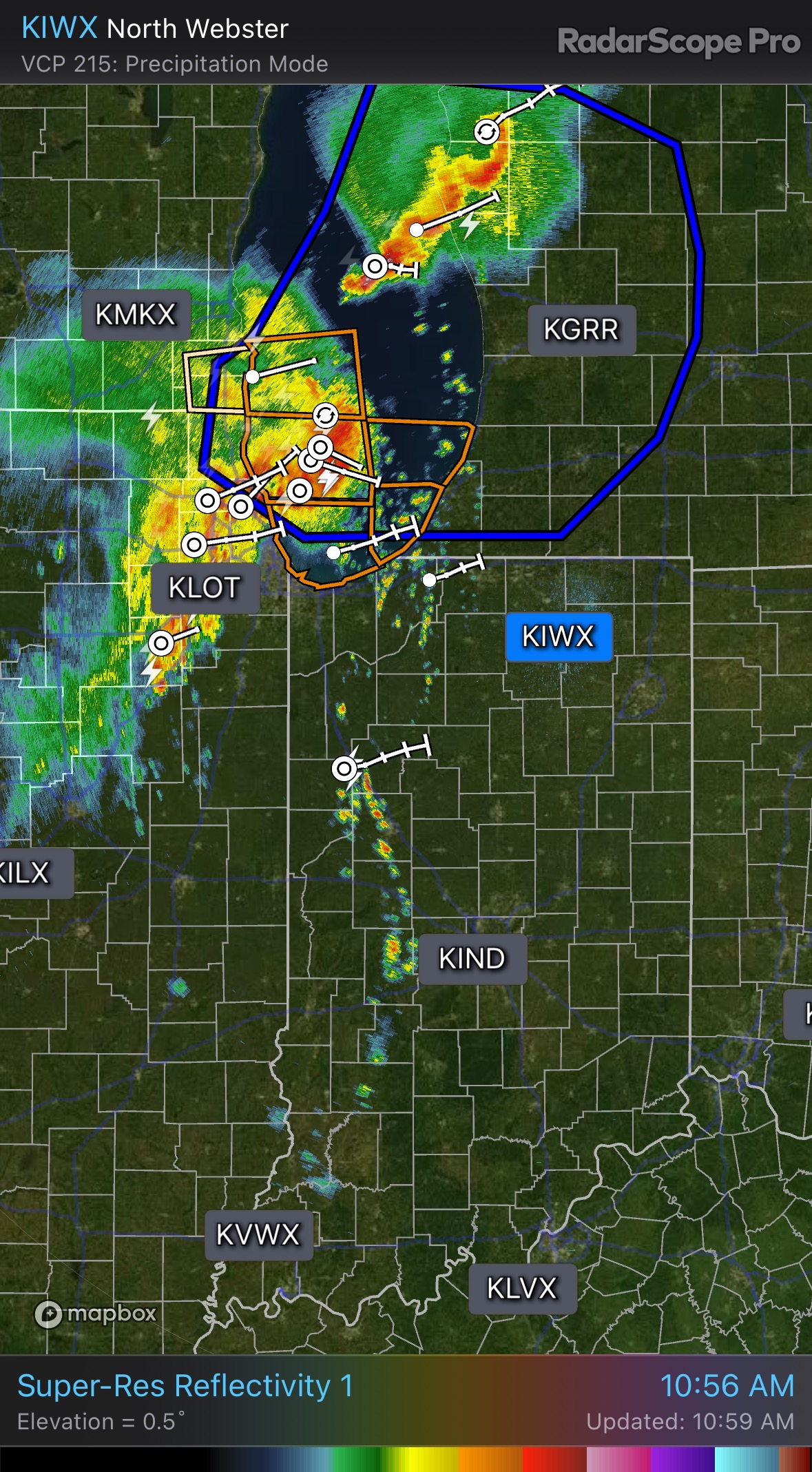
Task: Switch to the KIND radar station
Action: tap(472, 958)
